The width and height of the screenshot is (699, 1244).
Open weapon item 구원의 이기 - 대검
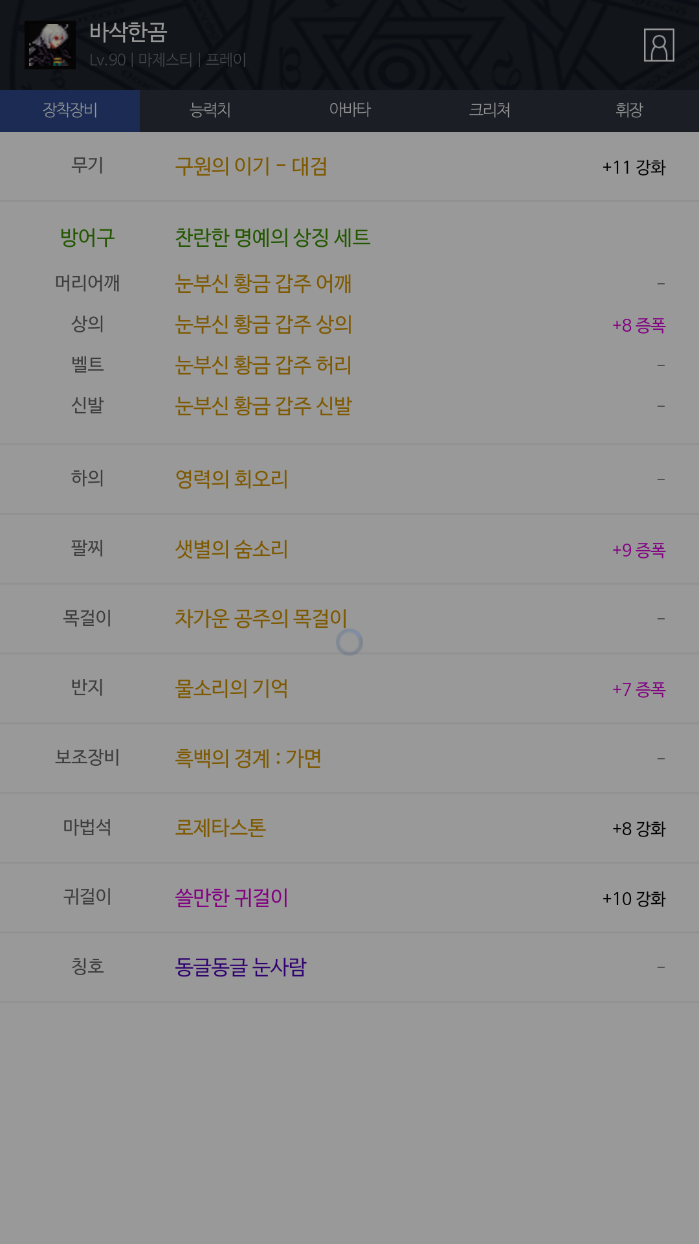coord(251,167)
